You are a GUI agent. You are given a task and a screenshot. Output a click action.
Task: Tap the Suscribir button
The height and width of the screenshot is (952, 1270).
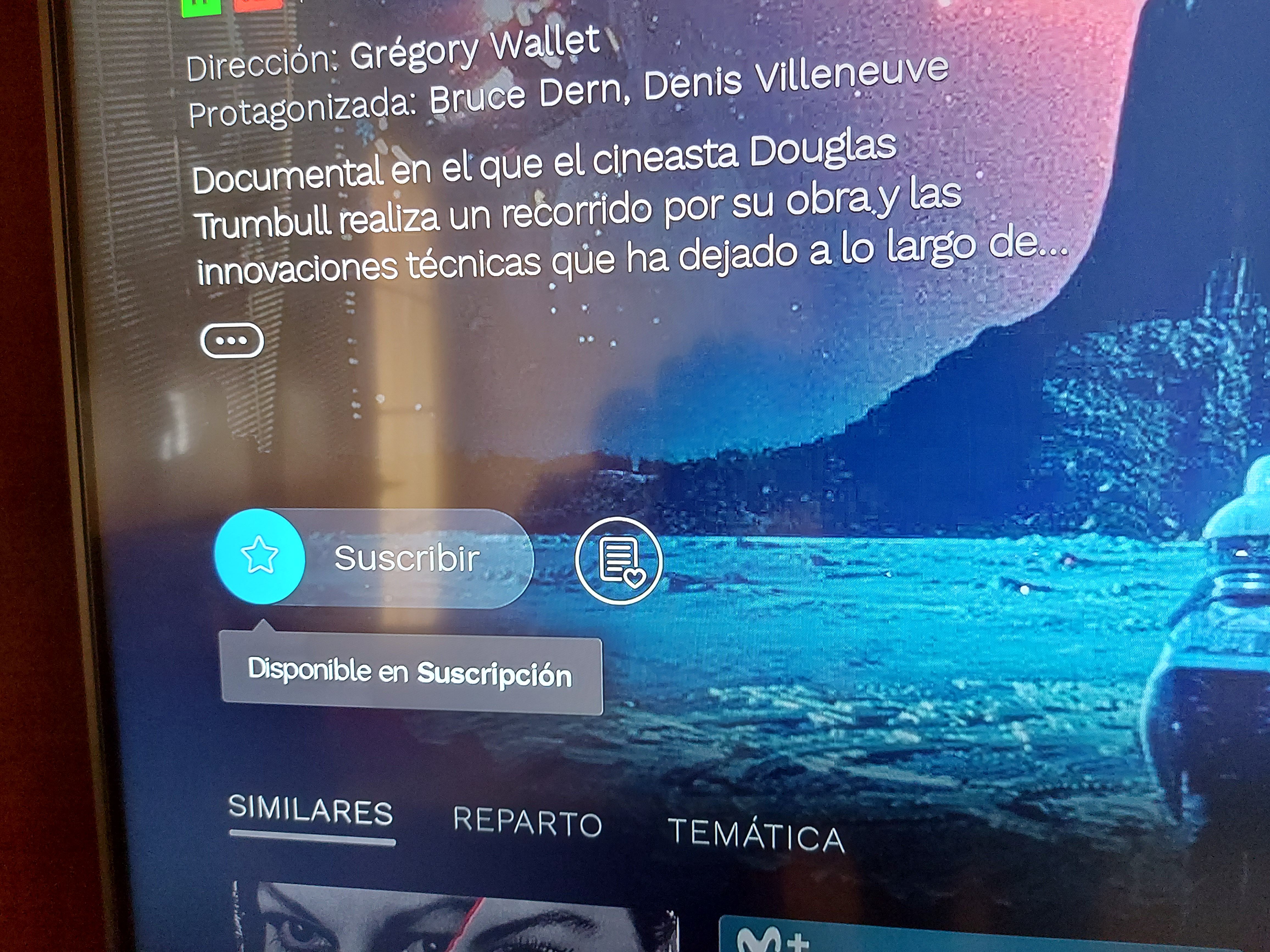[374, 558]
